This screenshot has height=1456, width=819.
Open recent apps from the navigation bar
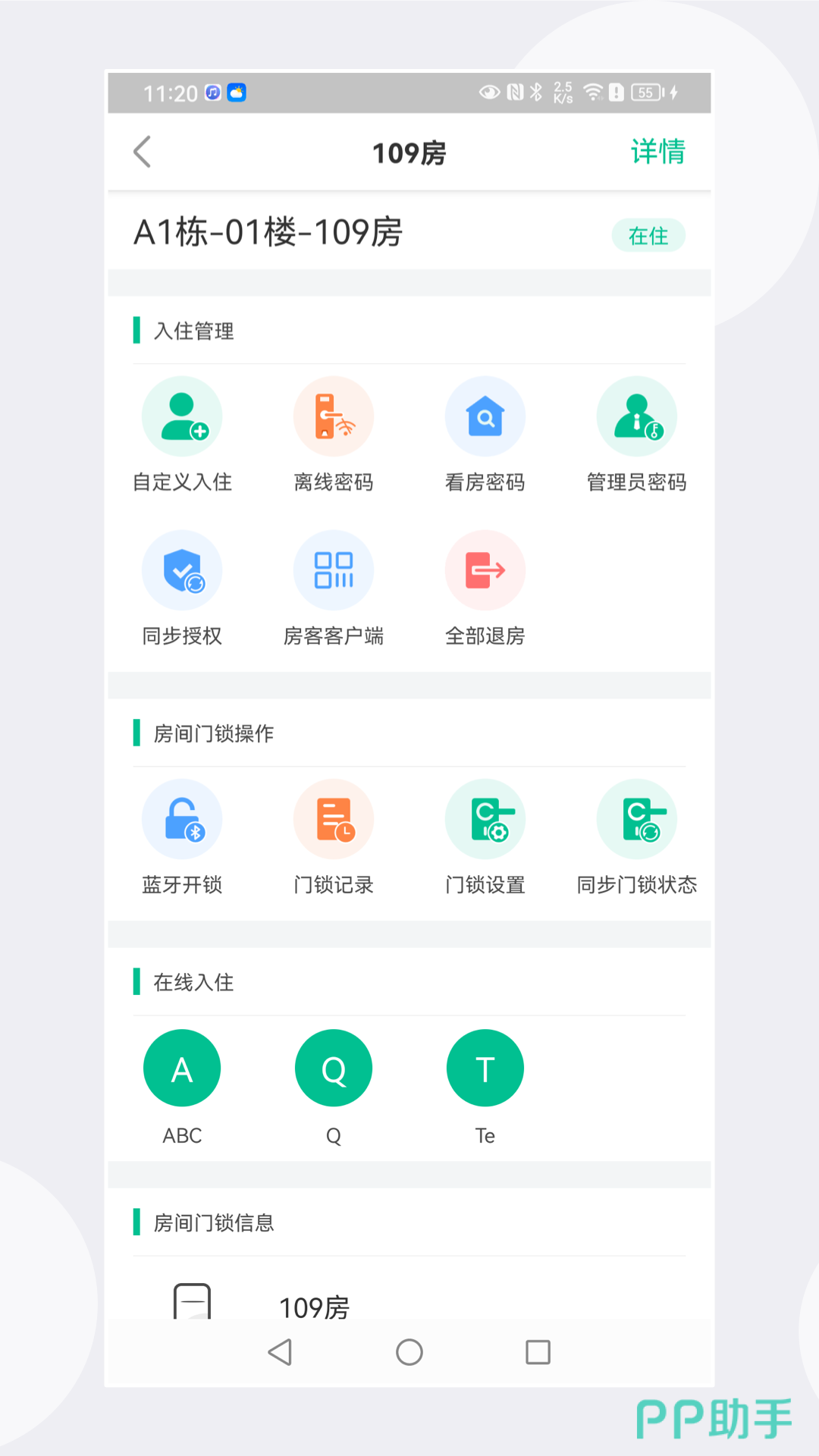[538, 1352]
